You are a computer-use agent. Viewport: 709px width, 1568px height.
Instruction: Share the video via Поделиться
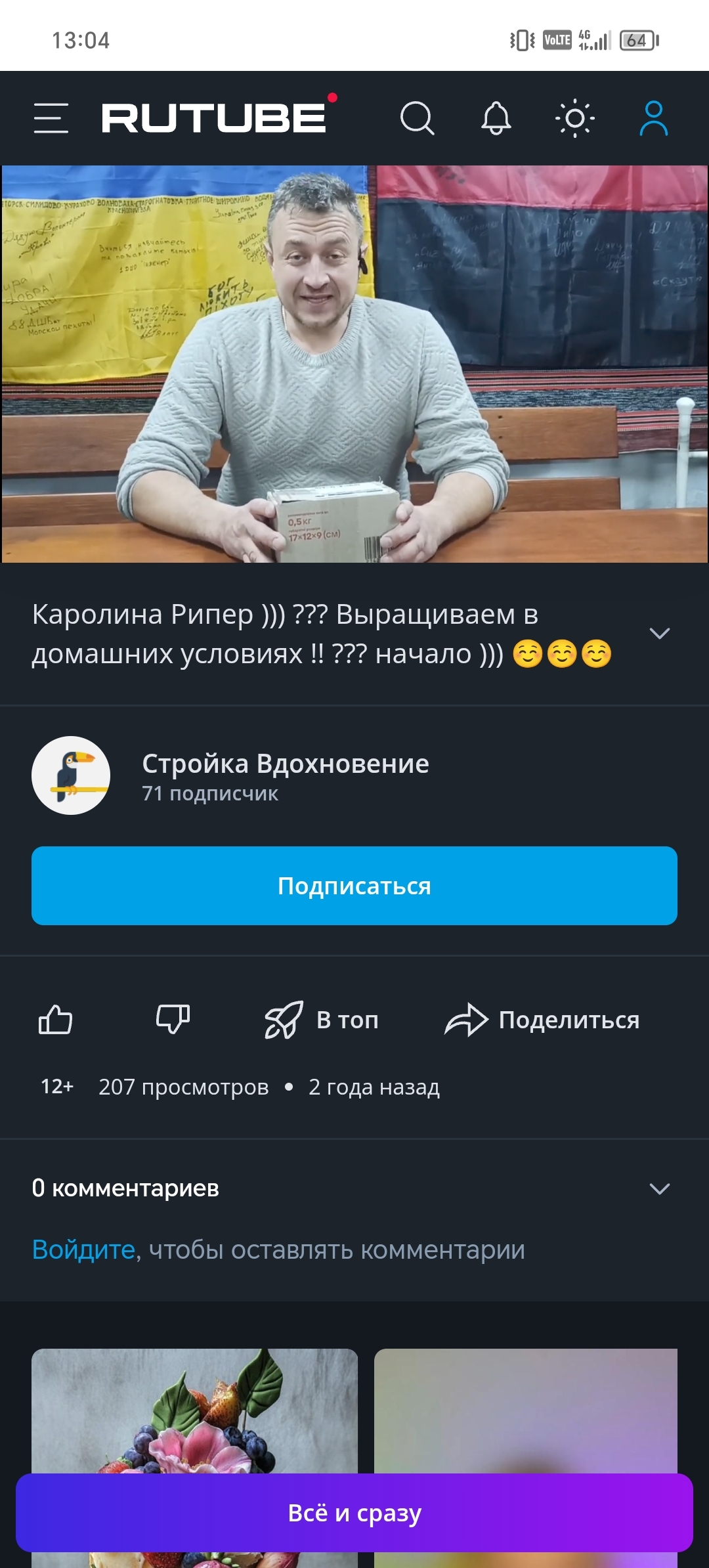pyautogui.click(x=542, y=1020)
